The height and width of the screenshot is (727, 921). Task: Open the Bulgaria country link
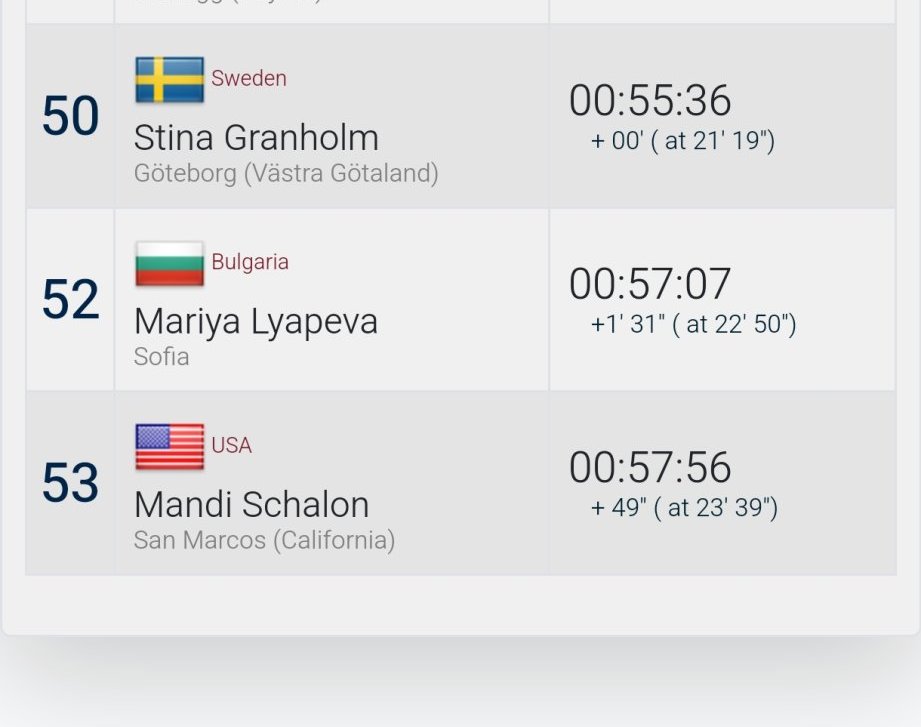point(249,262)
